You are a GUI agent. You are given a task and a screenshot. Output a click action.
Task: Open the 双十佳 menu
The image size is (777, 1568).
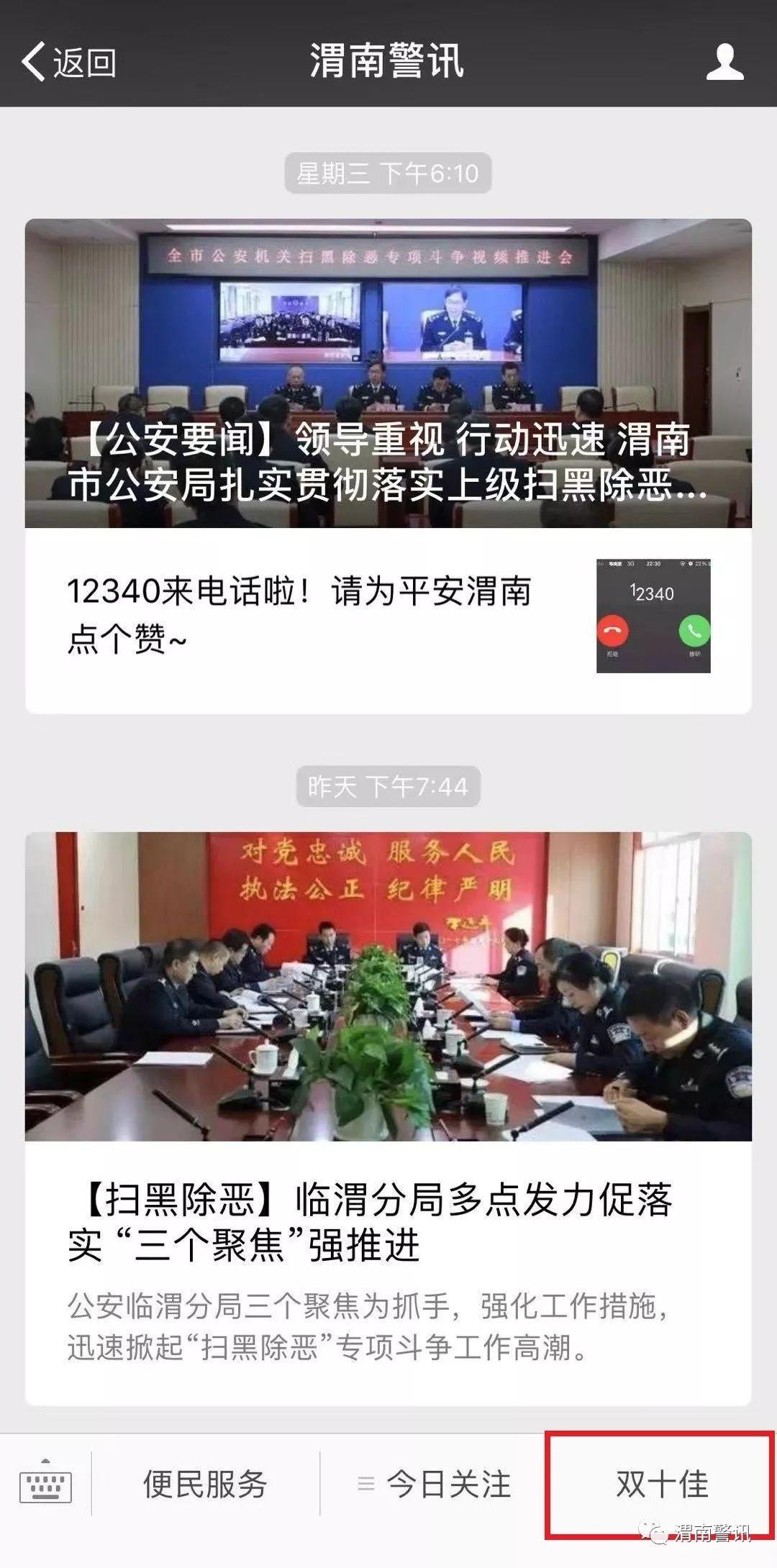pyautogui.click(x=661, y=1485)
